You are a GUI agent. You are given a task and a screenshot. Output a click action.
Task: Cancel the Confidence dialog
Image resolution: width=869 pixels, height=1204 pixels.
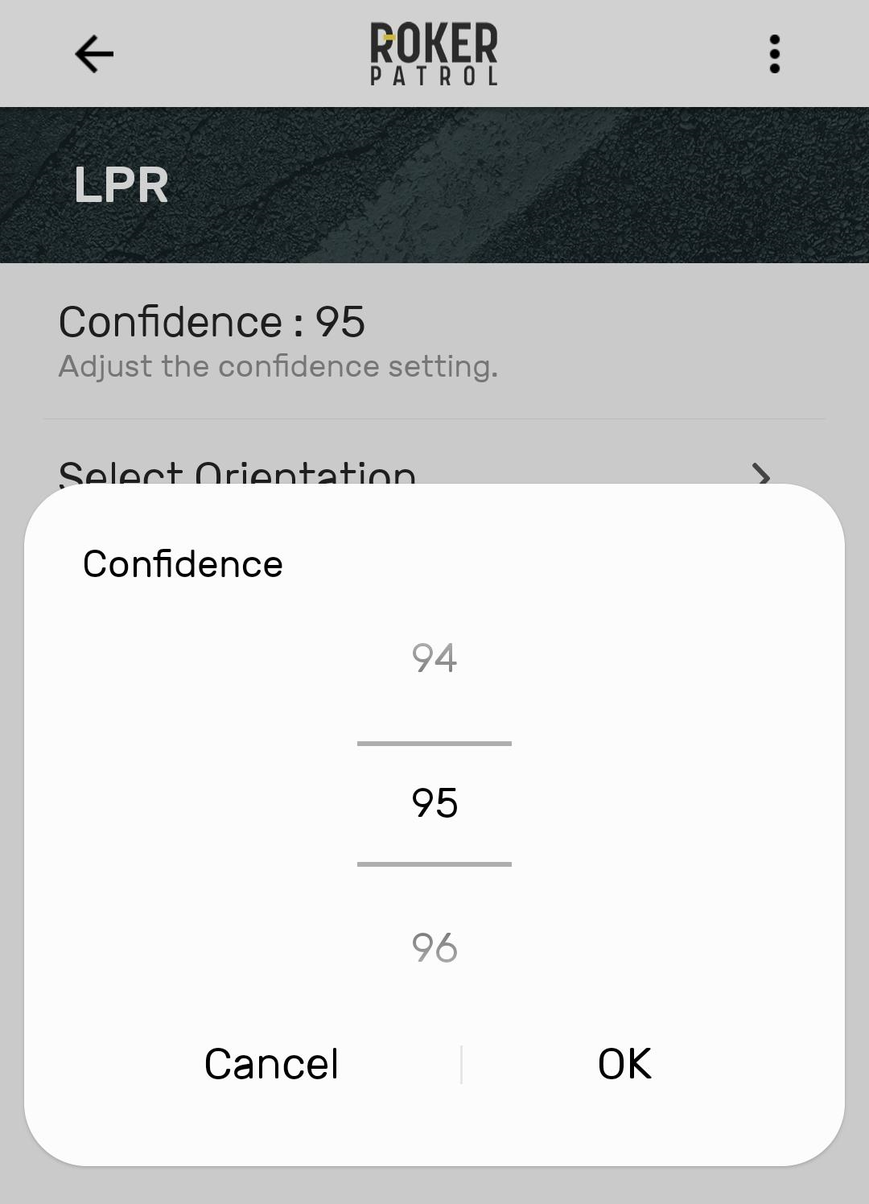[x=271, y=1064]
